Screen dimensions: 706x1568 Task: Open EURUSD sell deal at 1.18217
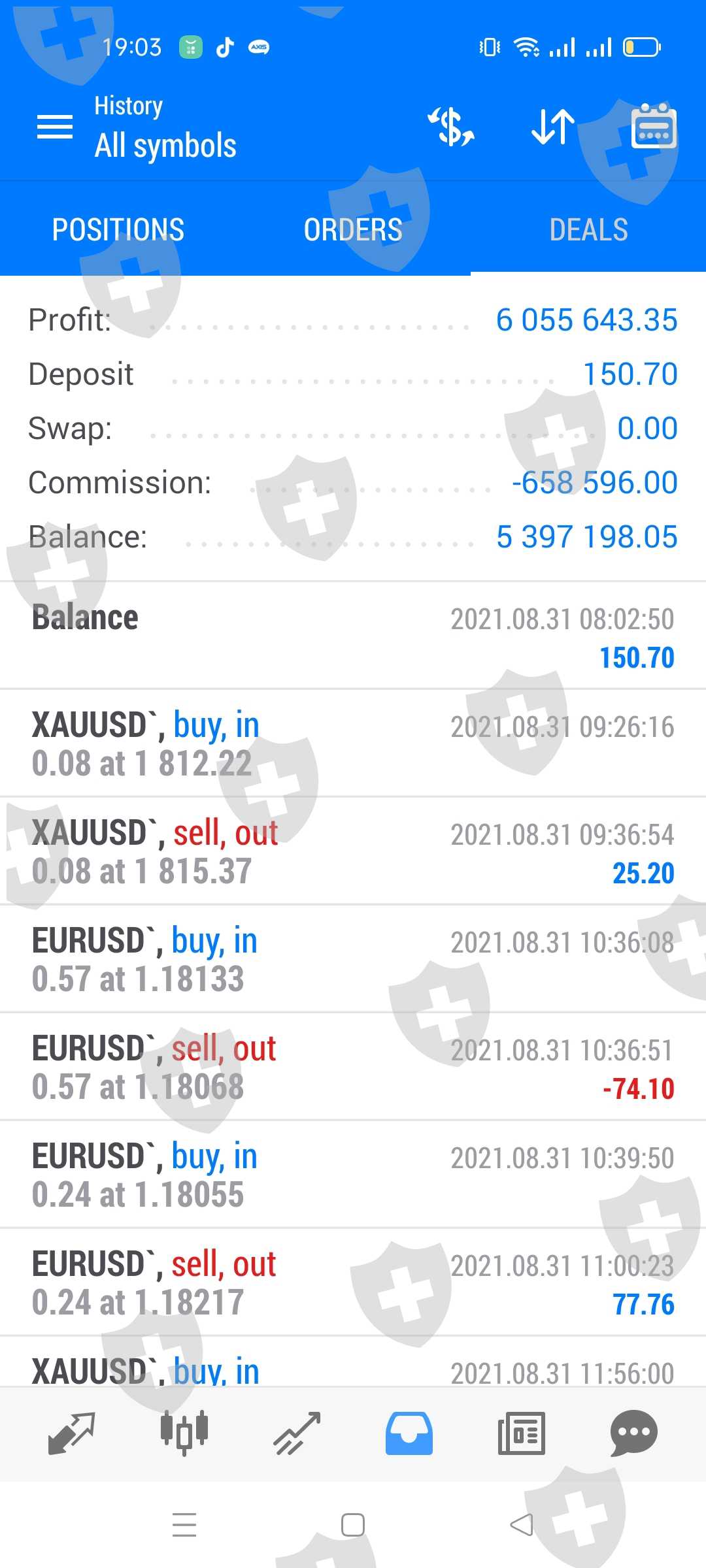point(353,1282)
